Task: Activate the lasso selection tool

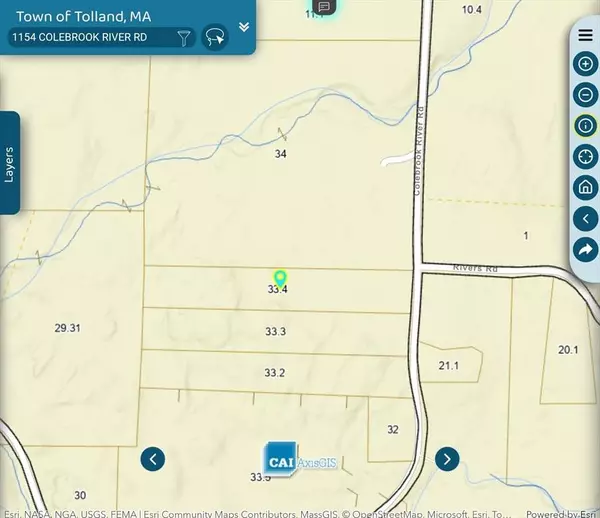Action: point(214,38)
